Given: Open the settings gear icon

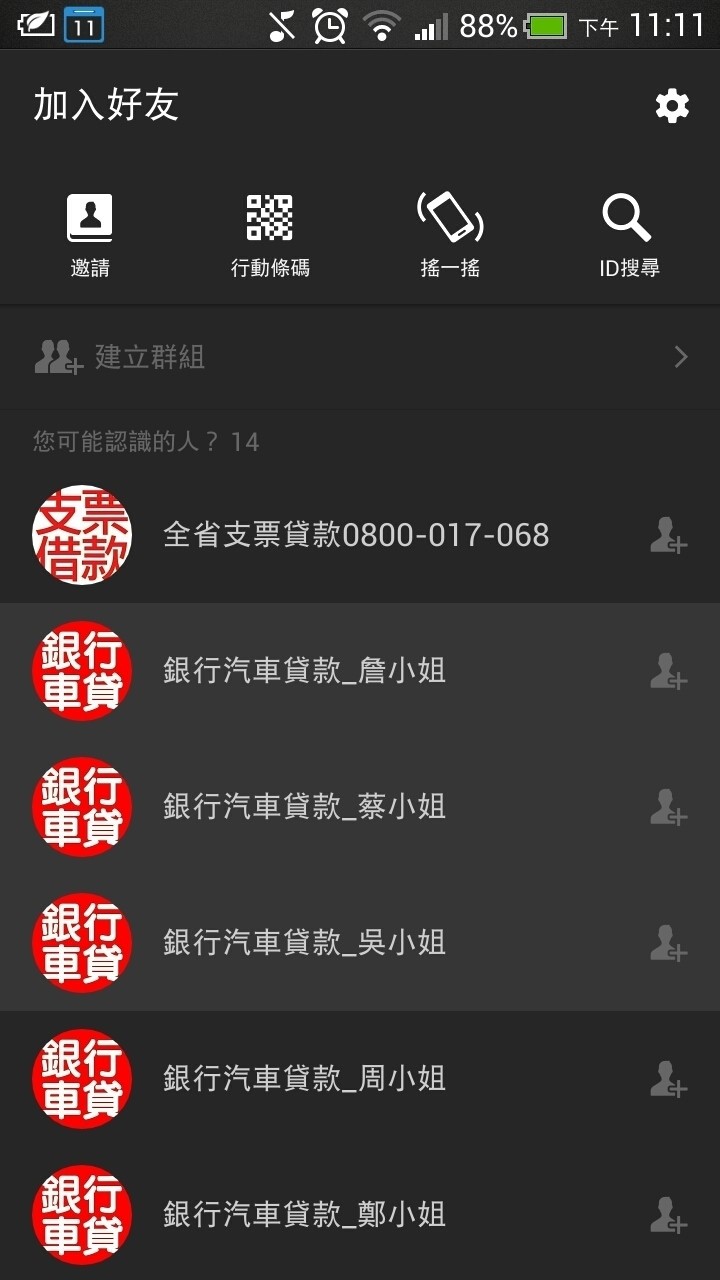Looking at the screenshot, I should [x=672, y=105].
